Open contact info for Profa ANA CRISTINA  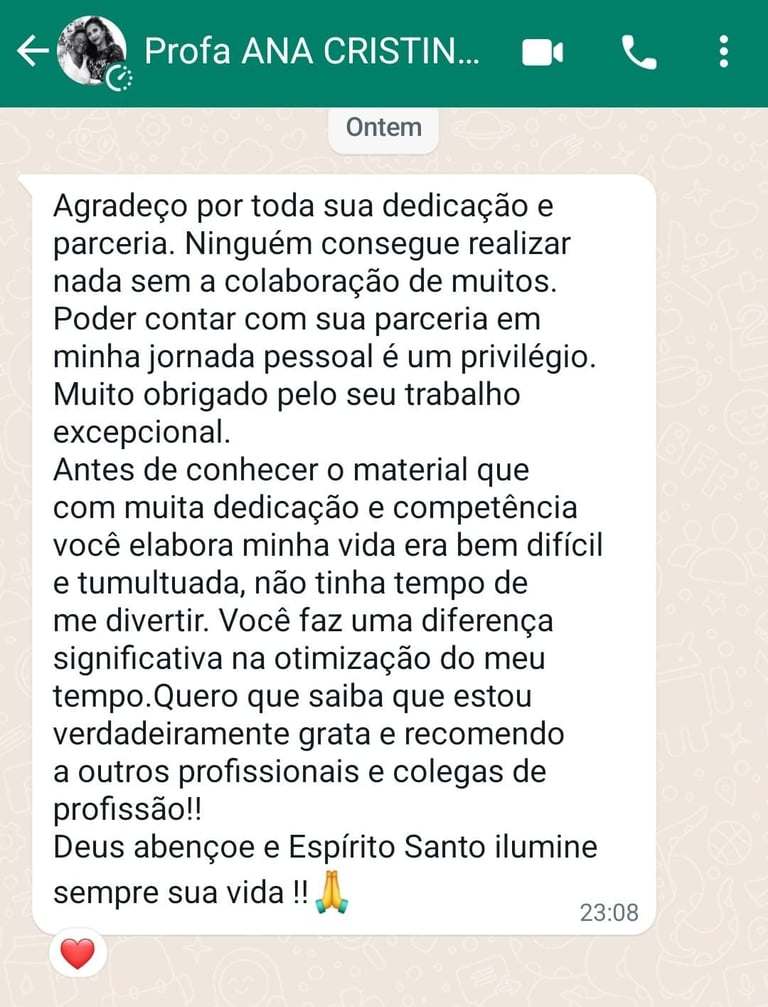[312, 51]
